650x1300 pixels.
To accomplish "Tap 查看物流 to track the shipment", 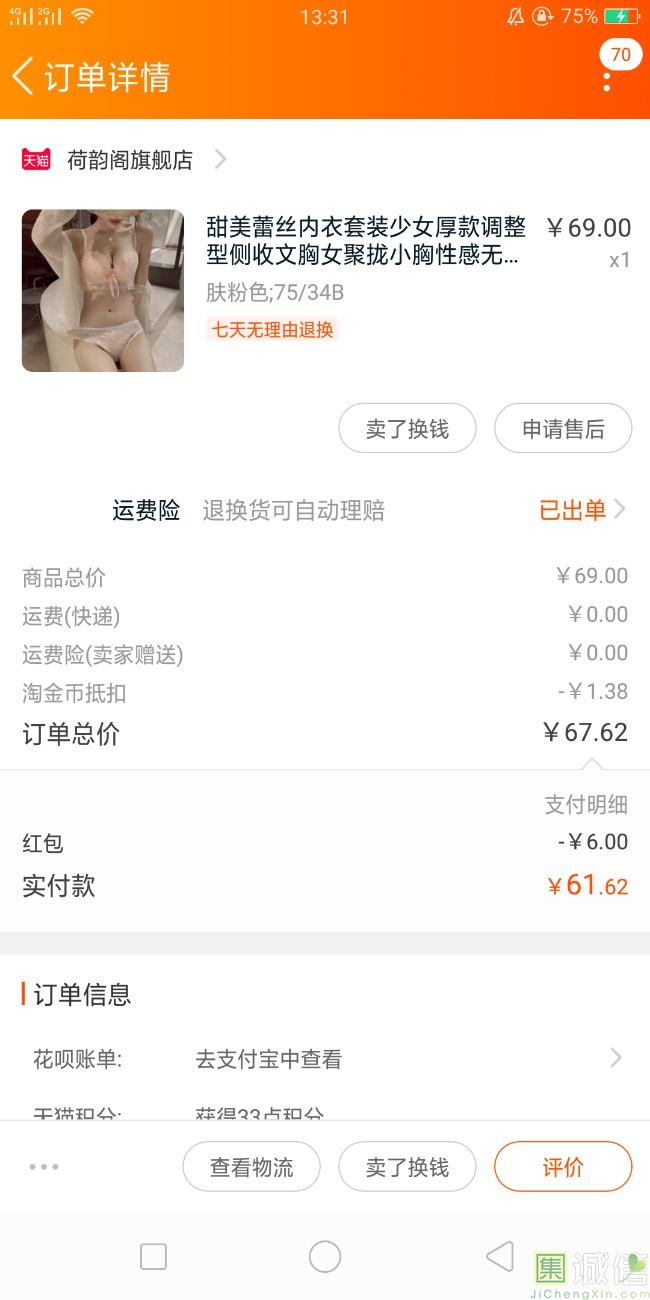I will click(x=251, y=1167).
